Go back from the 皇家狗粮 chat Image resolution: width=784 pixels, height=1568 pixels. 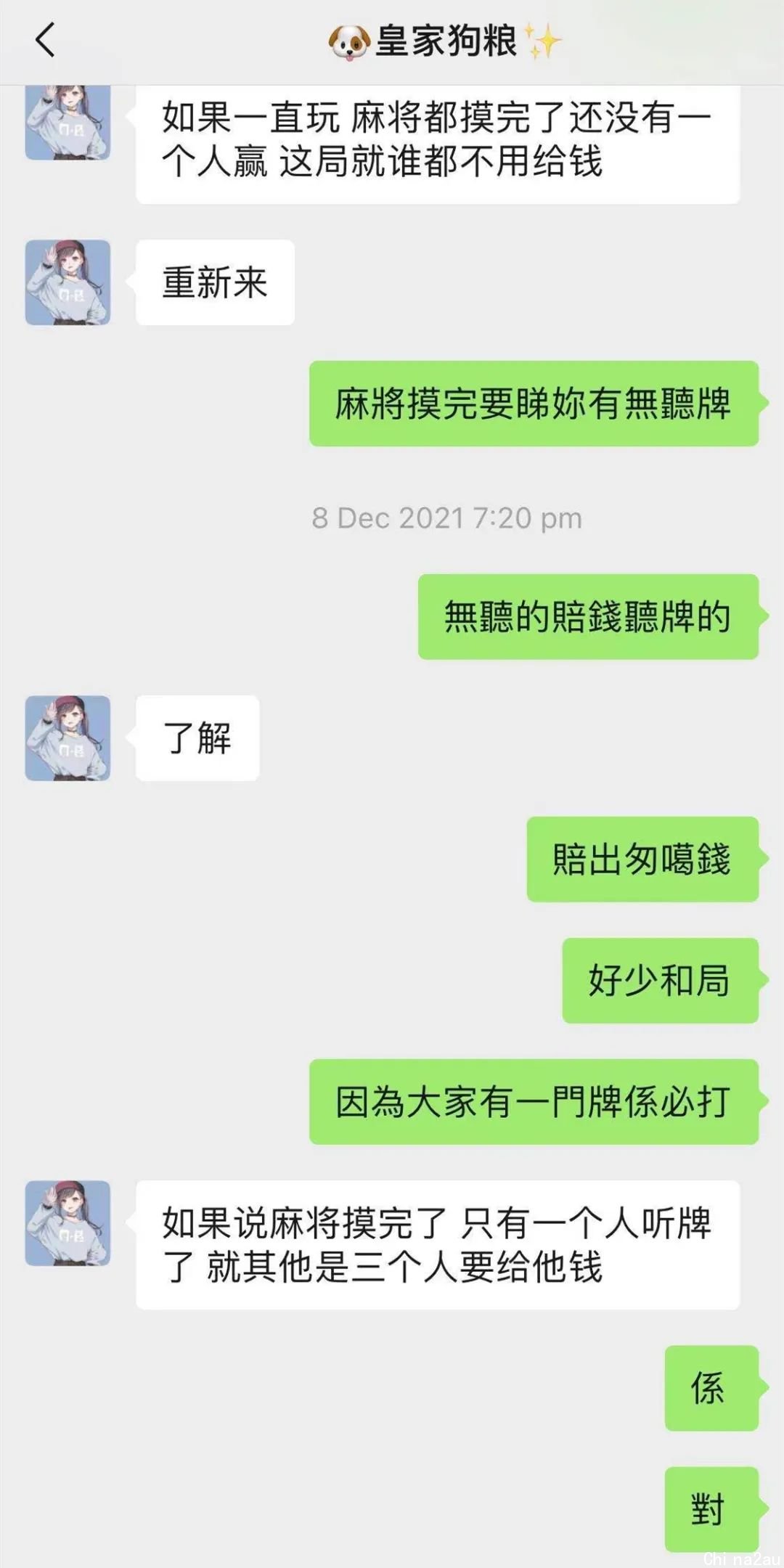(45, 40)
